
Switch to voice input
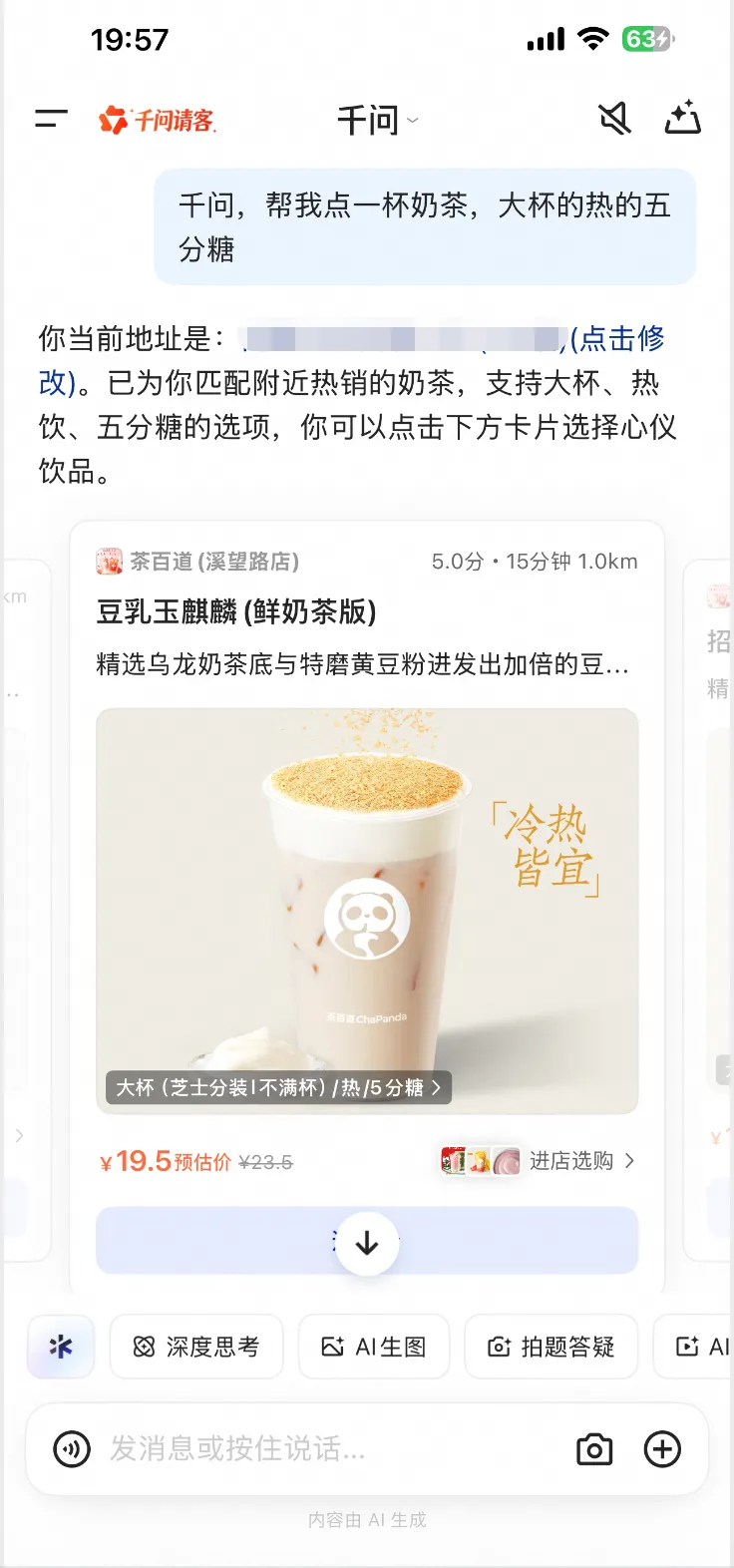point(72,1449)
